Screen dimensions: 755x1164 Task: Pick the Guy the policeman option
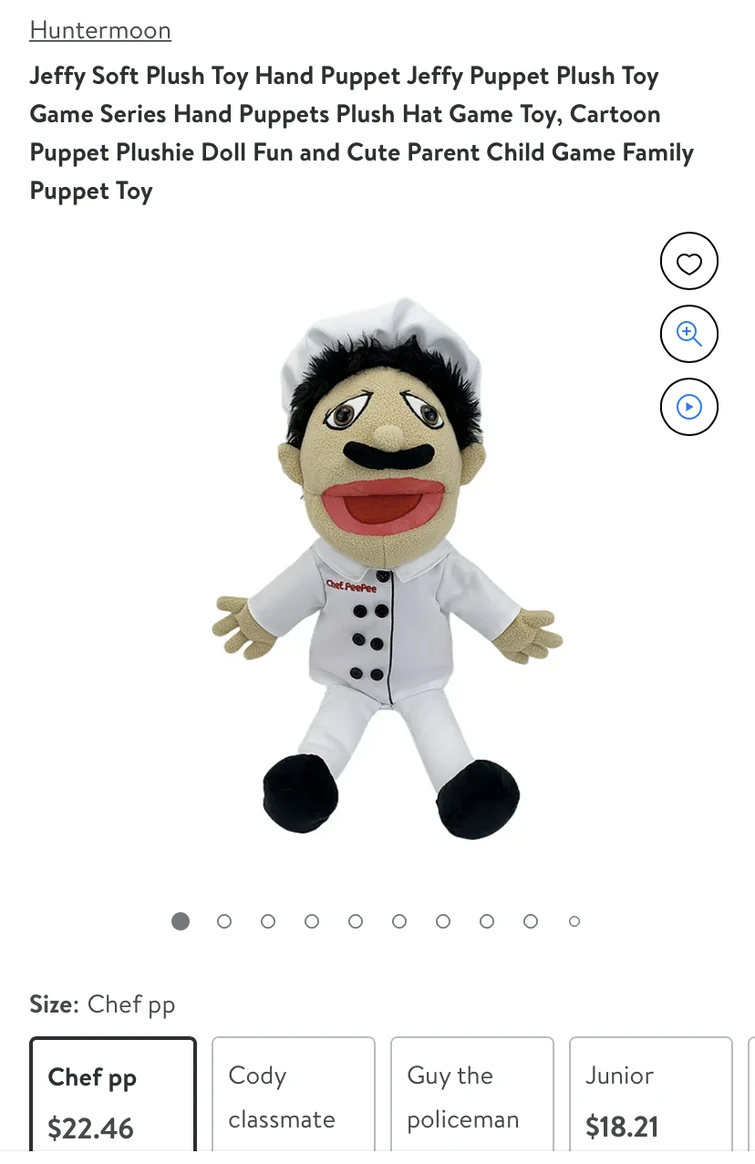[471, 1098]
